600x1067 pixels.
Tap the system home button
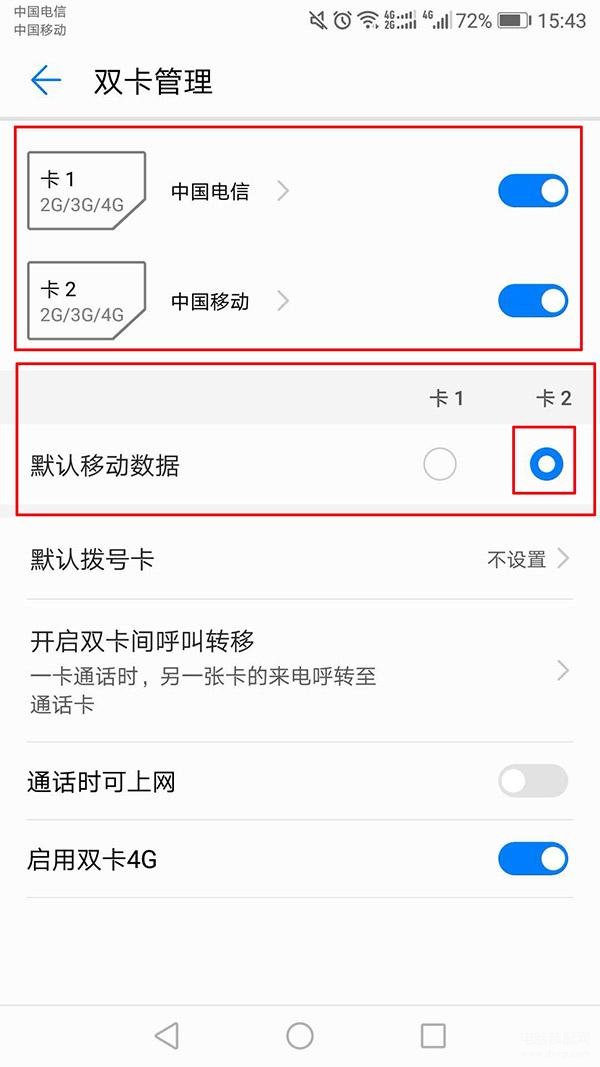click(300, 1036)
